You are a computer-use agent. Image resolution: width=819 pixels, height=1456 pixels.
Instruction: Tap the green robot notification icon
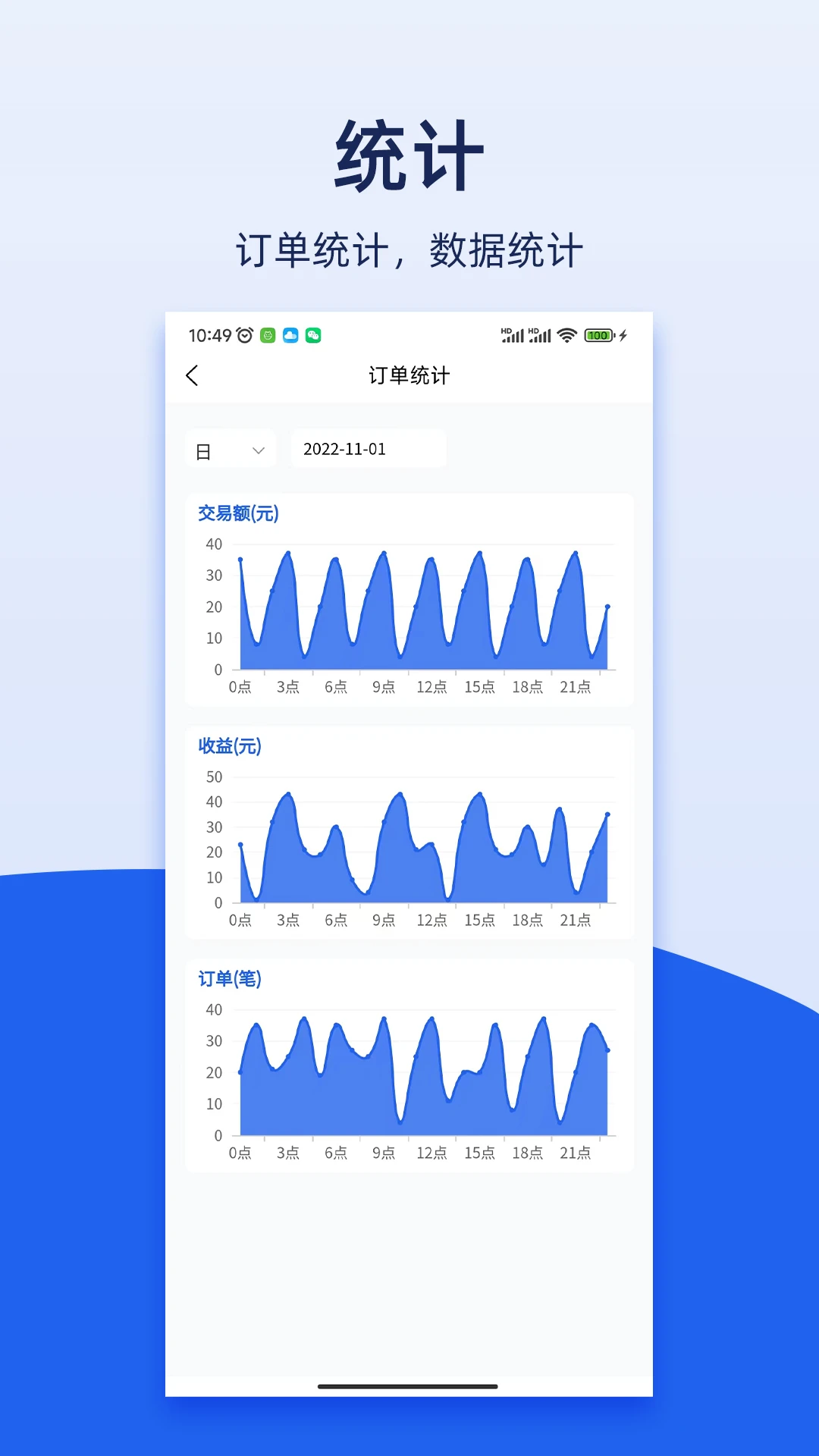click(266, 335)
